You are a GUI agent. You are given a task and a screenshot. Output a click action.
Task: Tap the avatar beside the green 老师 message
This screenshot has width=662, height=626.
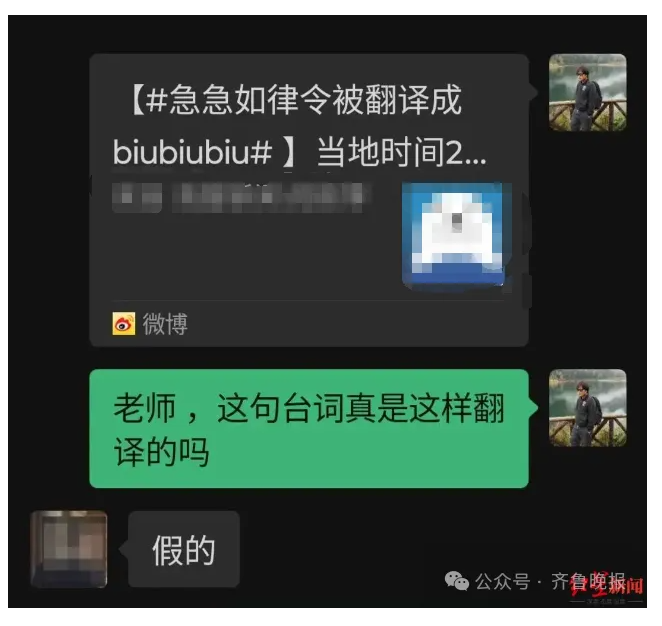588,408
